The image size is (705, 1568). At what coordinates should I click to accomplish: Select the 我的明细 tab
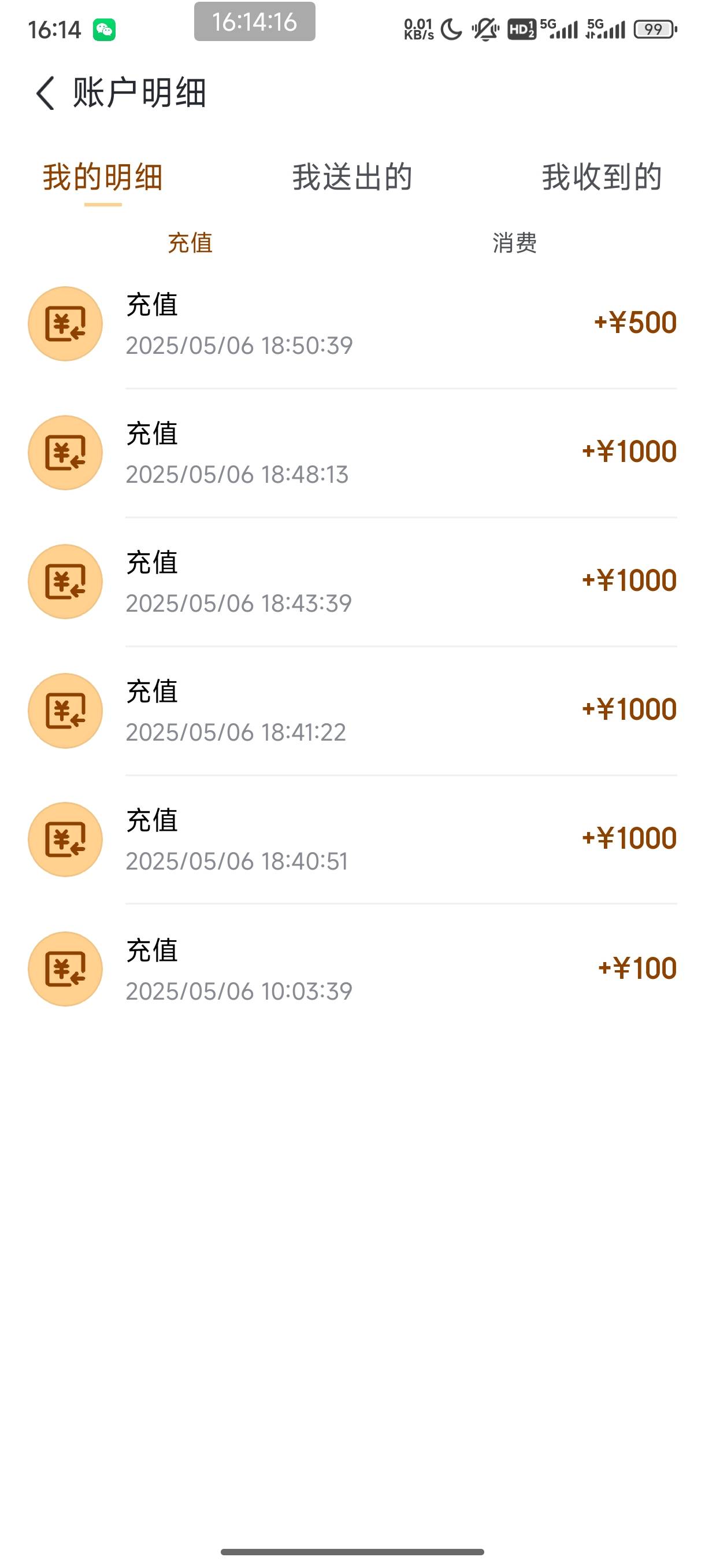103,177
